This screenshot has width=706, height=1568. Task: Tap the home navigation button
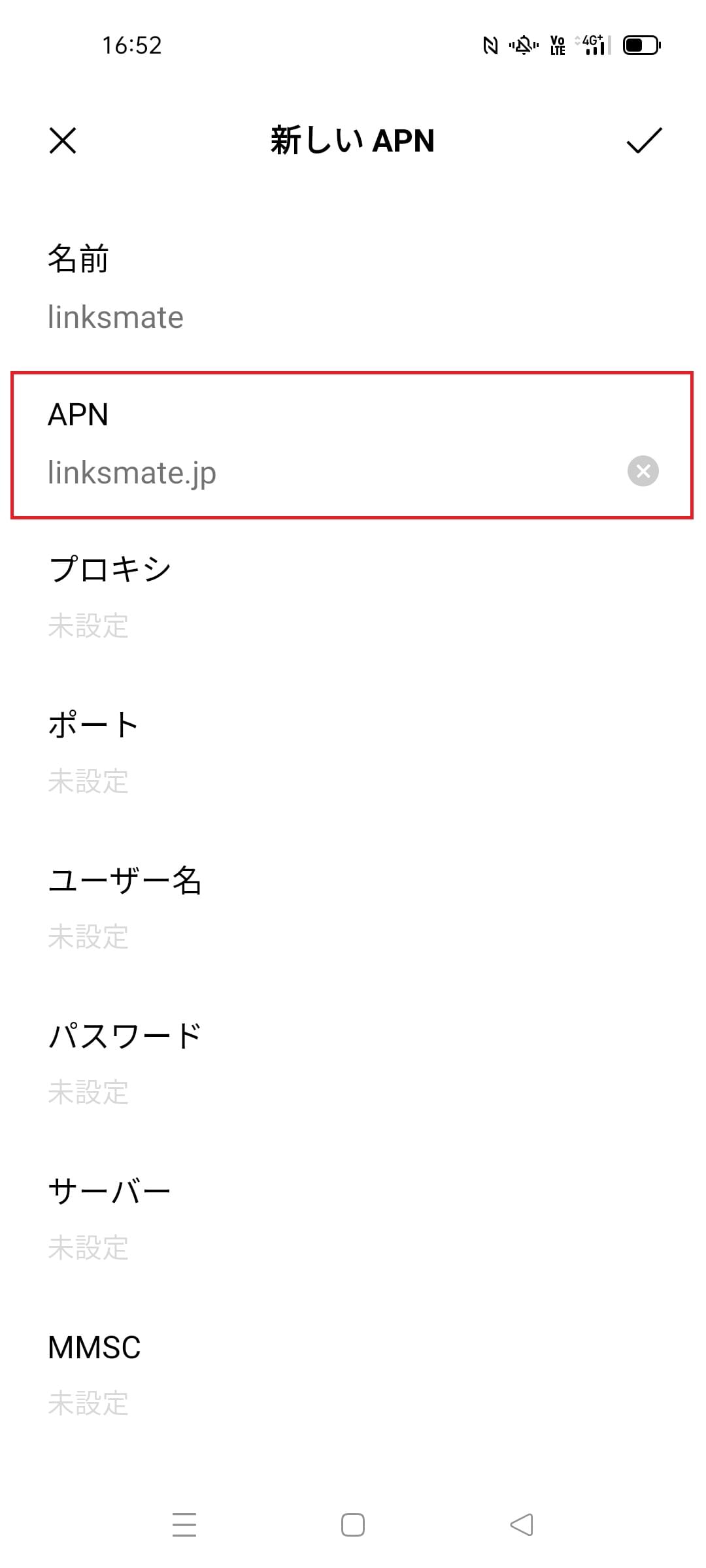(x=352, y=1524)
